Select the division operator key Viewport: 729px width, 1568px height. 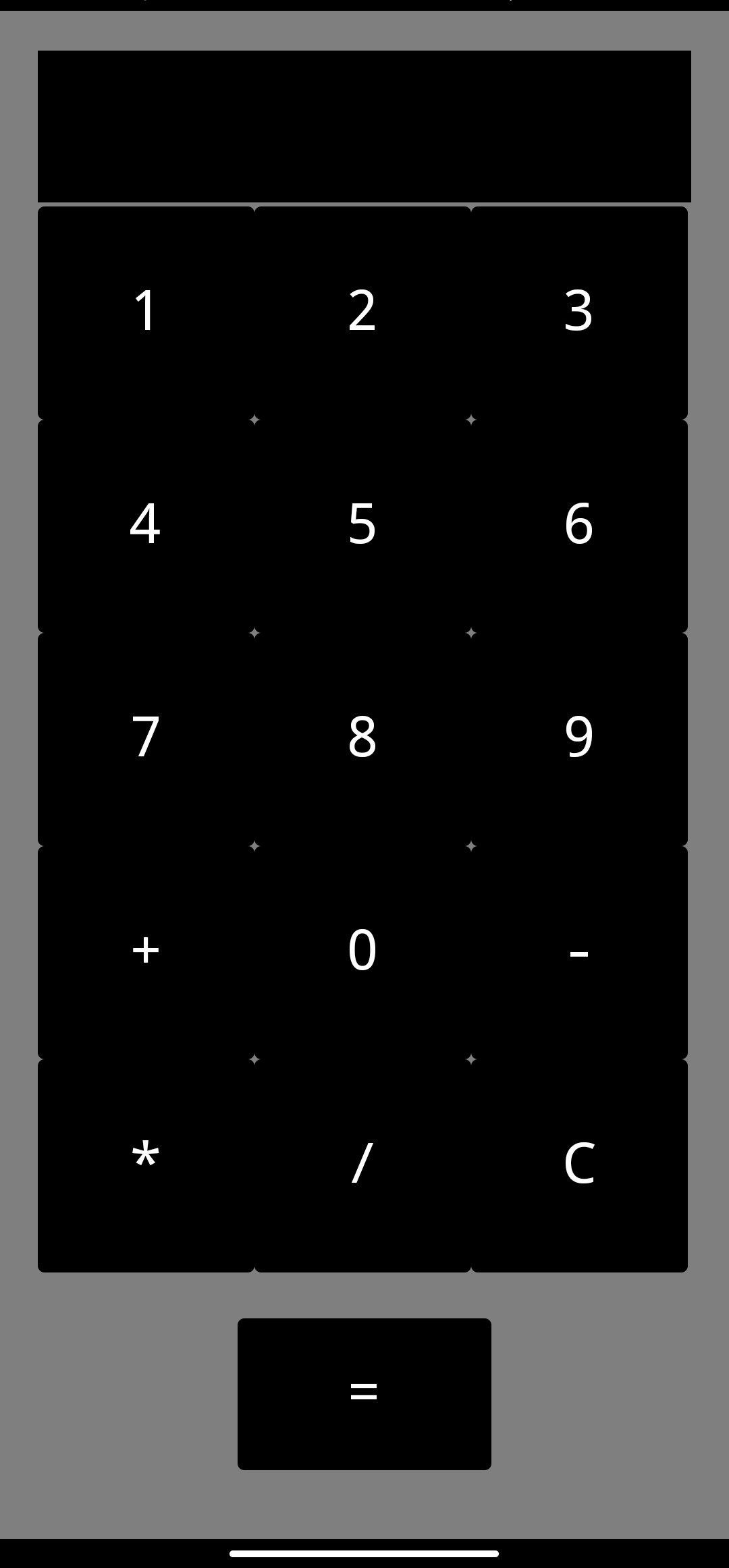point(362,1160)
